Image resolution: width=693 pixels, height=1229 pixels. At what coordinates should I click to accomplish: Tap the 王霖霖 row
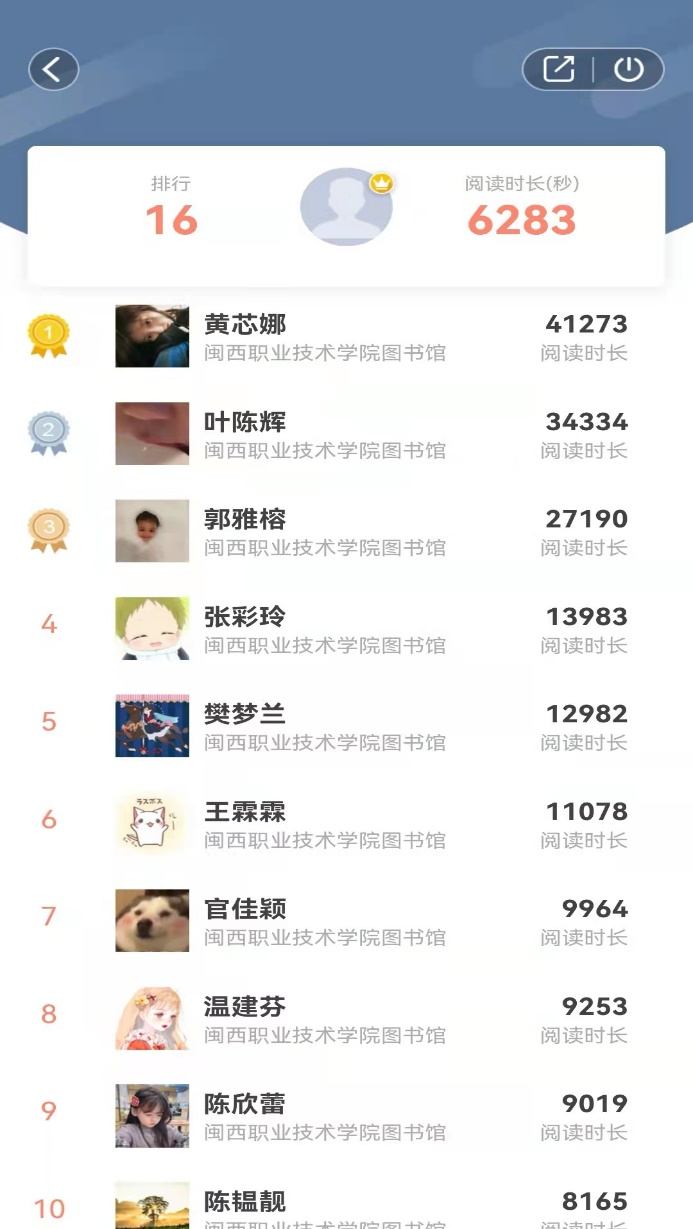point(346,824)
